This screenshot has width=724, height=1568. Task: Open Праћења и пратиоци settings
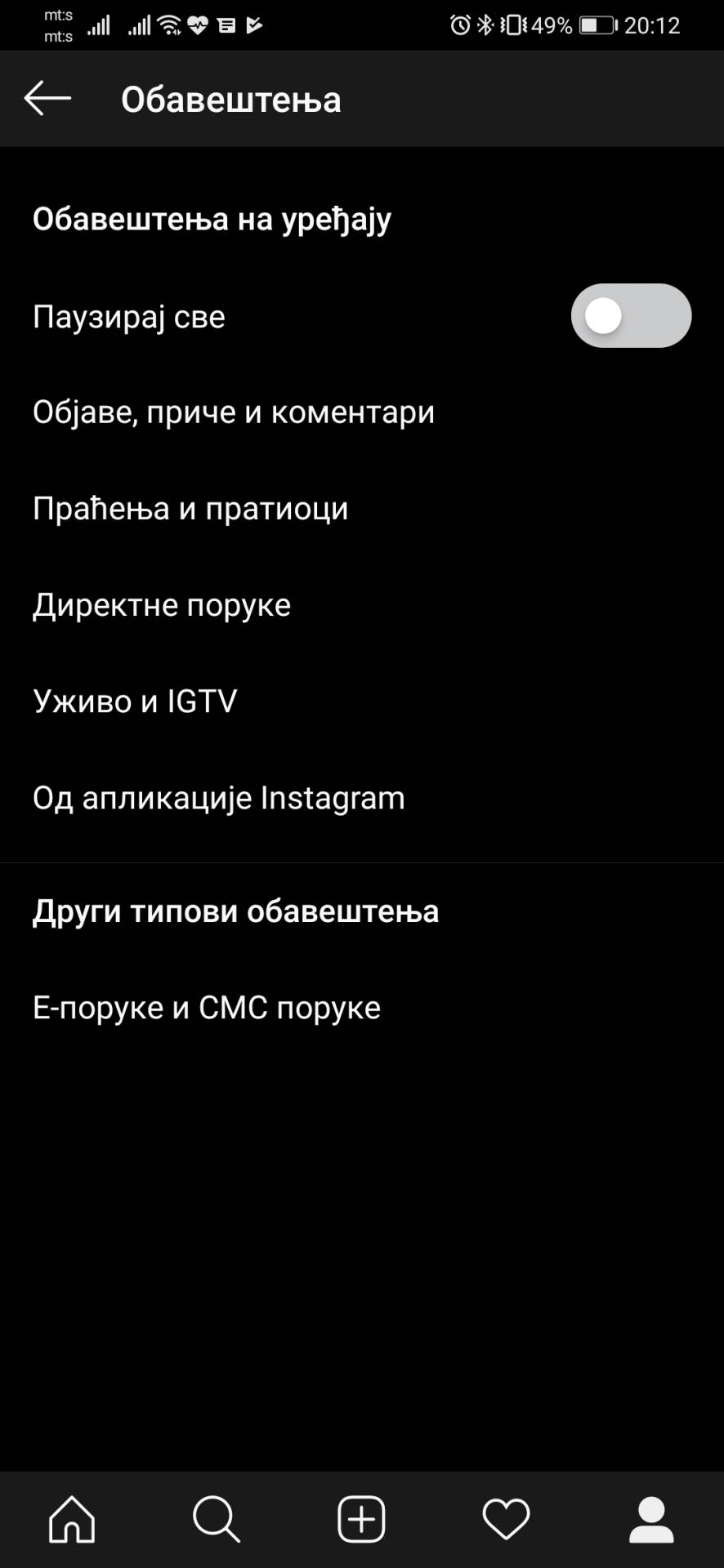point(190,508)
